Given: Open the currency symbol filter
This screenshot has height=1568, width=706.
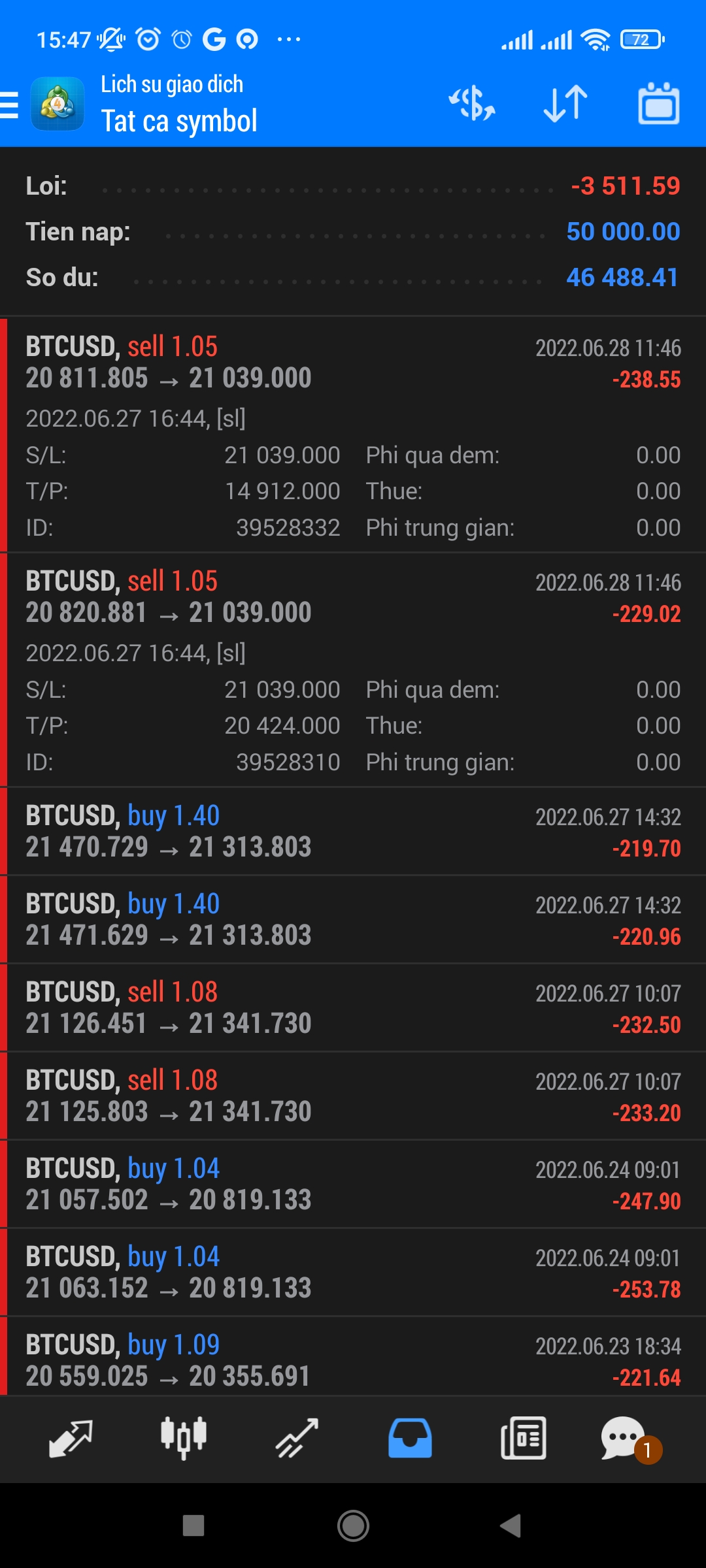Looking at the screenshot, I should pyautogui.click(x=472, y=104).
